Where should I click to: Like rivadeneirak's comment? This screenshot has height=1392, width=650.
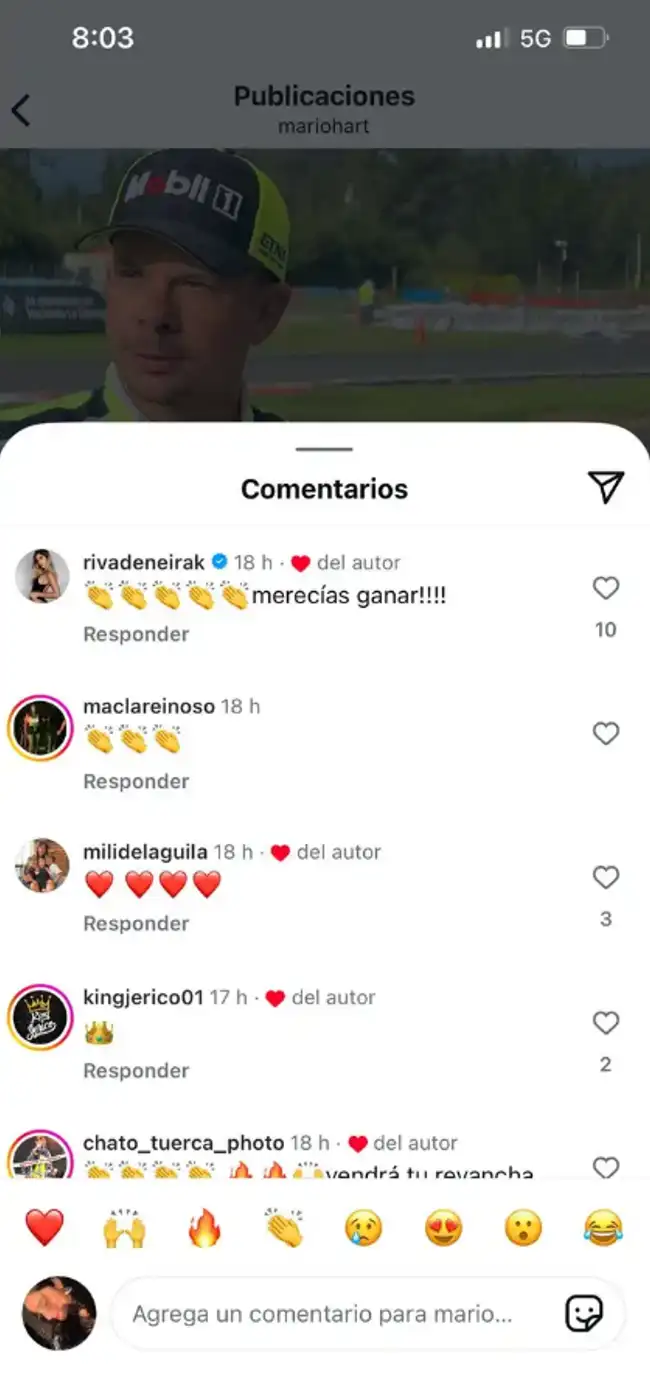pyautogui.click(x=605, y=588)
